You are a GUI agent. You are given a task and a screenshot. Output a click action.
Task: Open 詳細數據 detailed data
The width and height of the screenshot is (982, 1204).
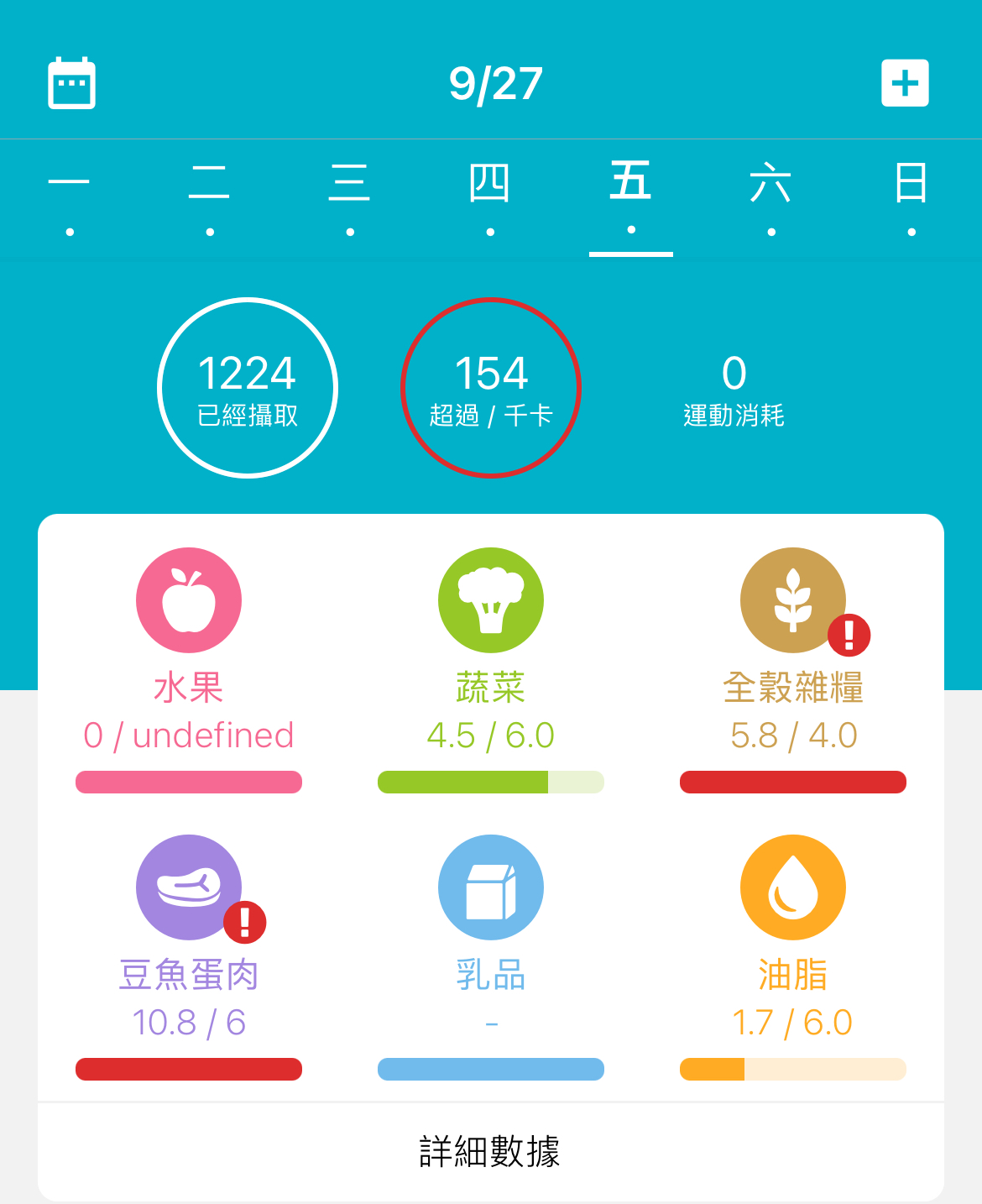point(490,1151)
